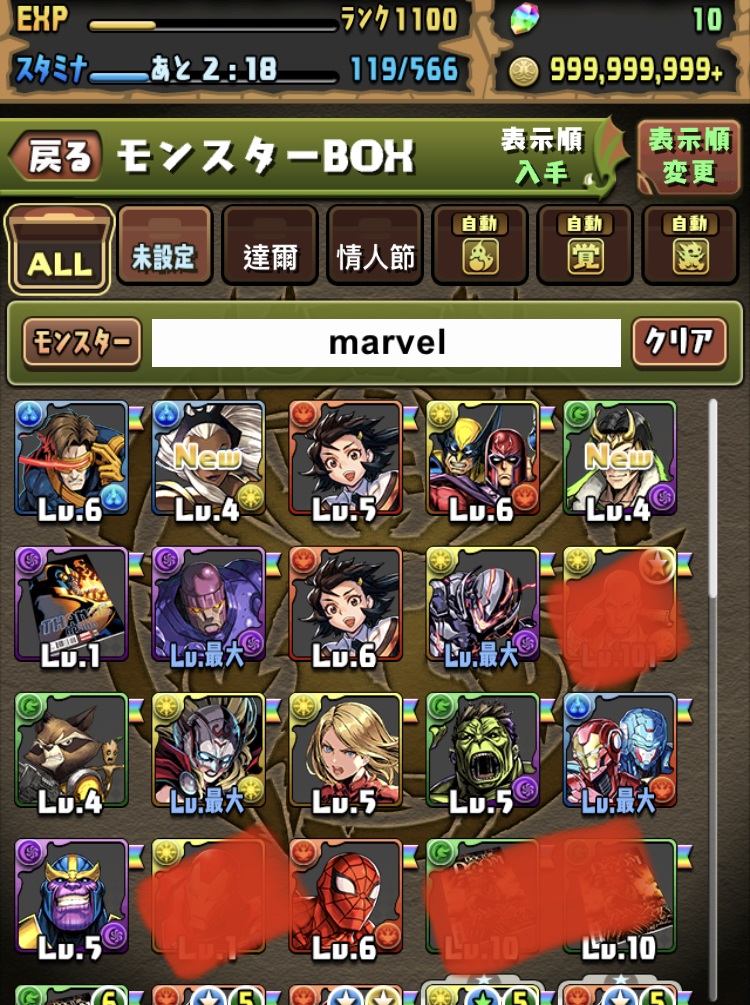
Task: Open the Hulk monster Lv.5
Action: (483, 752)
